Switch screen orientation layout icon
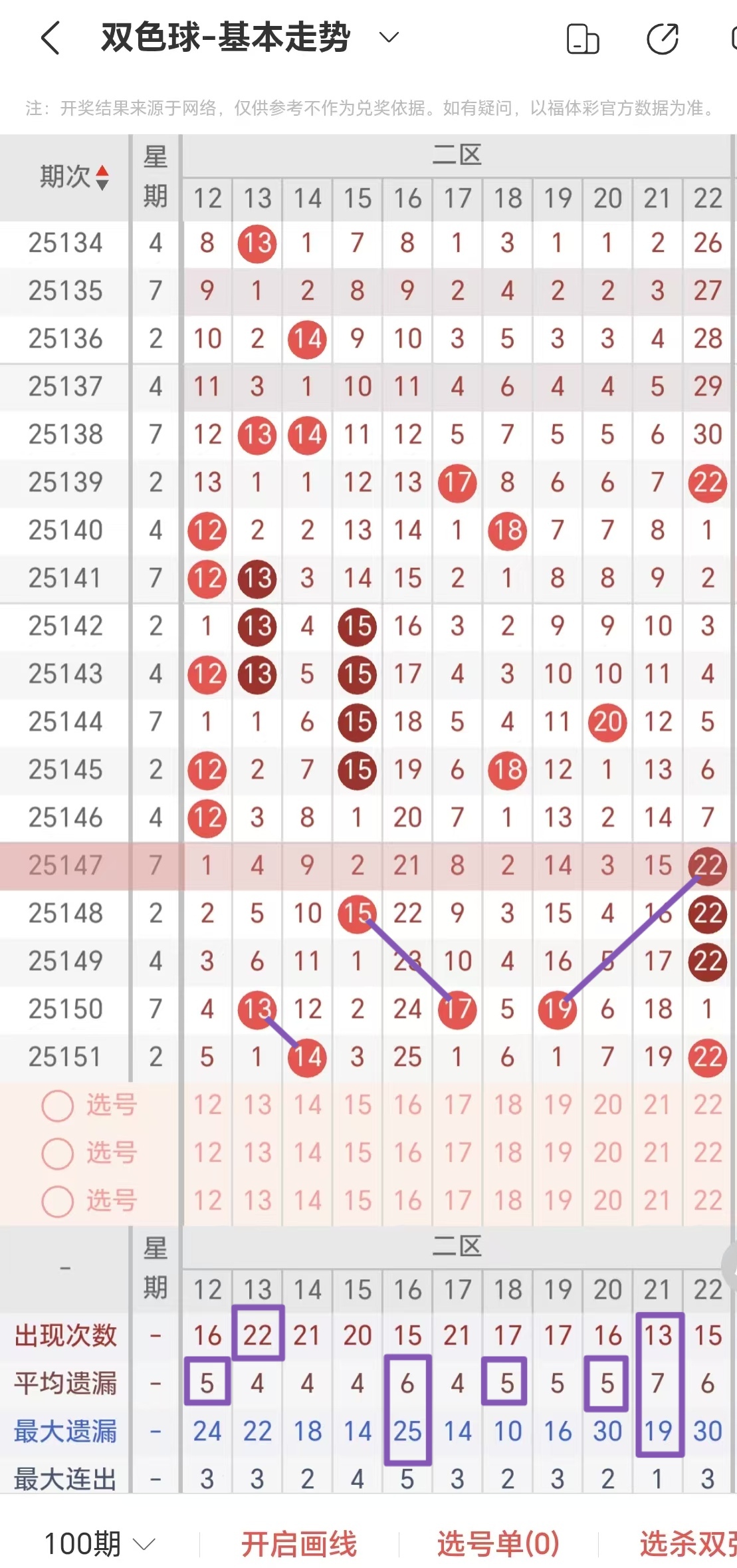The image size is (737, 1568). pyautogui.click(x=583, y=39)
